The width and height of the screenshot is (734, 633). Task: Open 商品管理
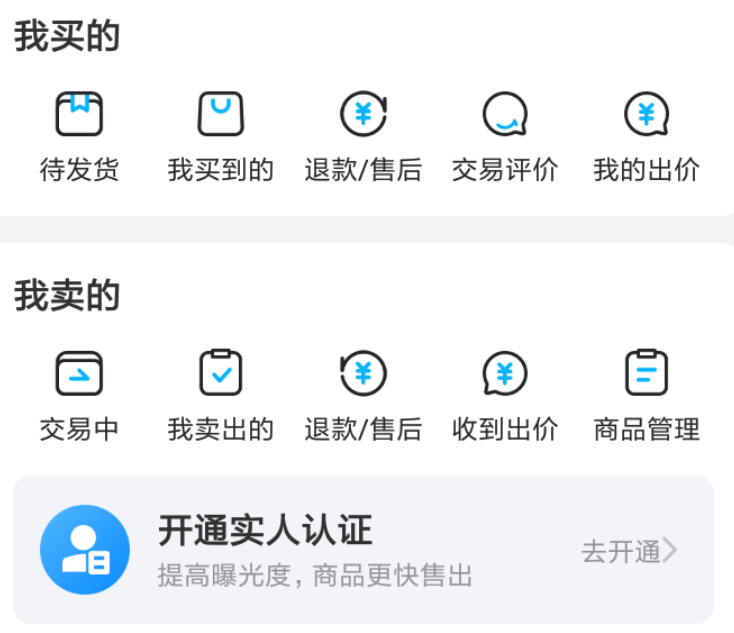(x=646, y=395)
